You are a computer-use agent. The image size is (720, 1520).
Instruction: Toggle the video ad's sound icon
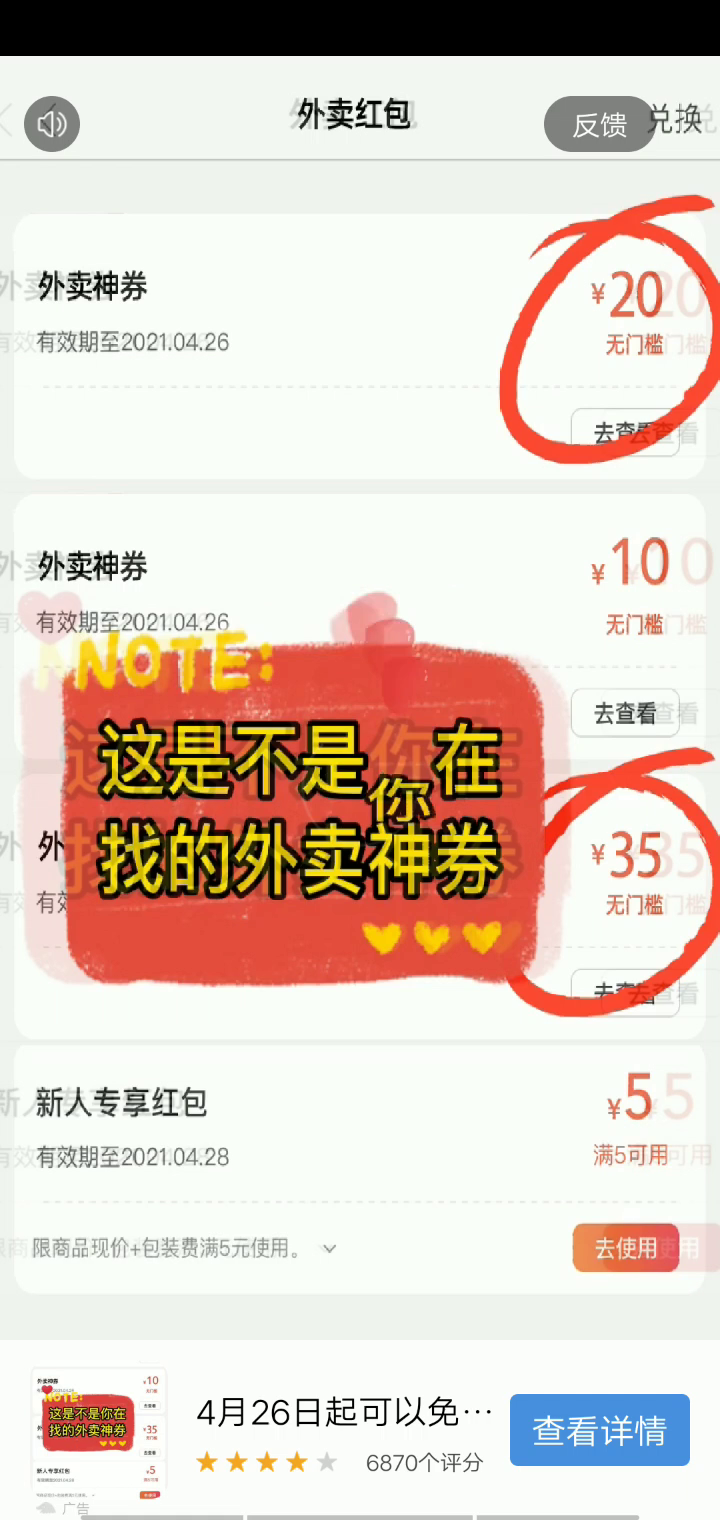point(52,124)
